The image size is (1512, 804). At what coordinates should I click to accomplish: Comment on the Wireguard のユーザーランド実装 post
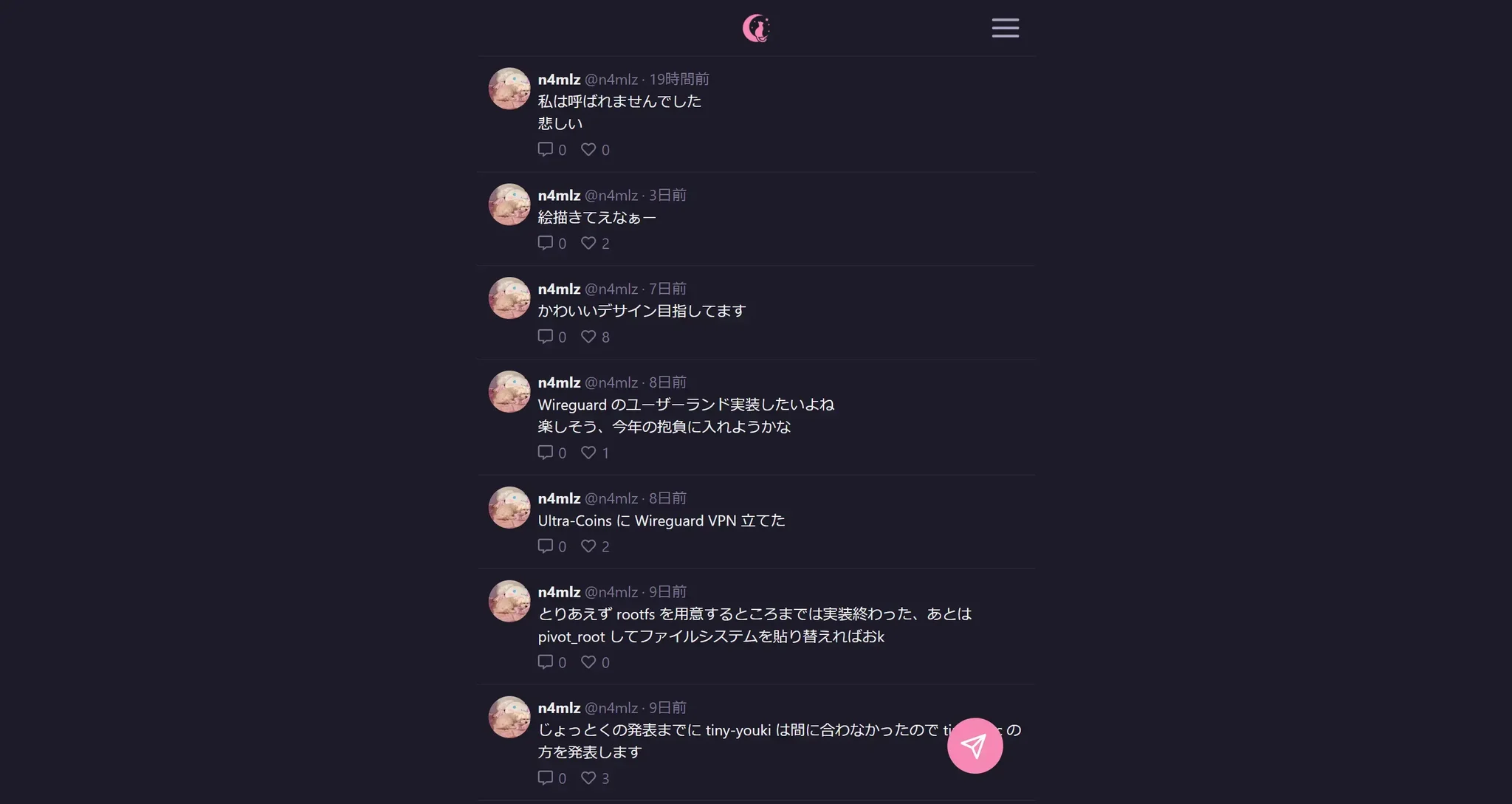546,453
